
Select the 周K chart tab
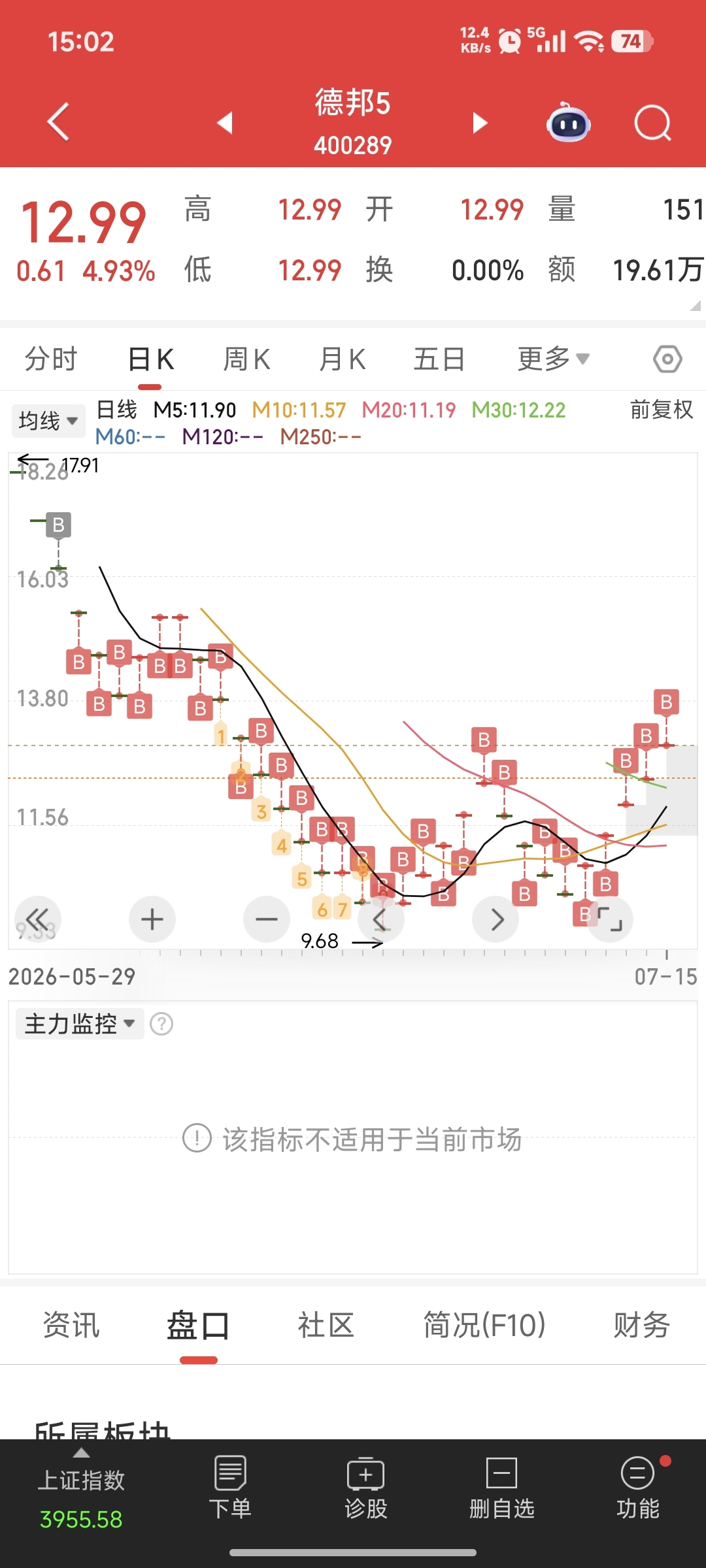[246, 359]
